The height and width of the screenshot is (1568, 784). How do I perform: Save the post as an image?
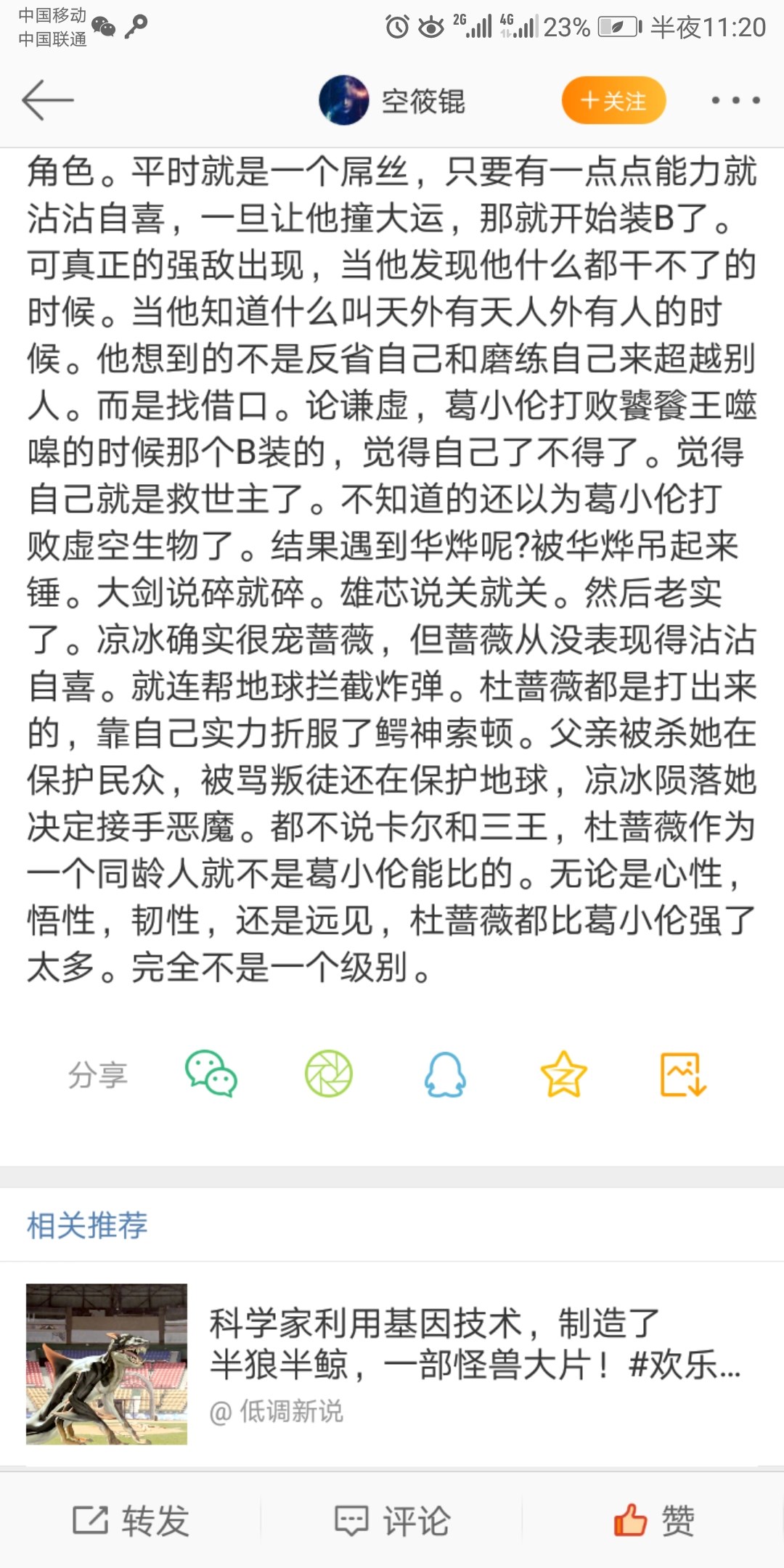pos(682,1074)
